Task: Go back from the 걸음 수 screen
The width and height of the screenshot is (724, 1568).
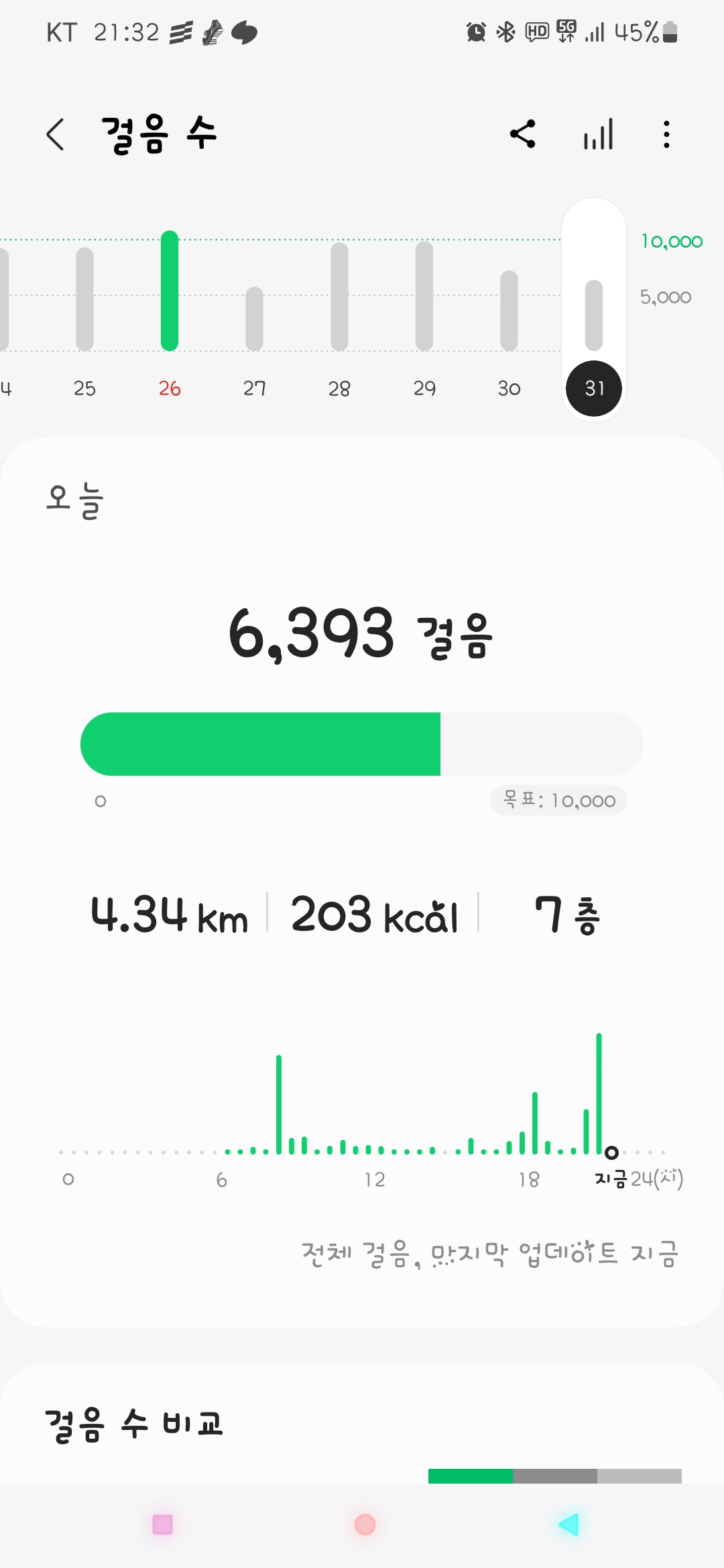Action: 56,134
